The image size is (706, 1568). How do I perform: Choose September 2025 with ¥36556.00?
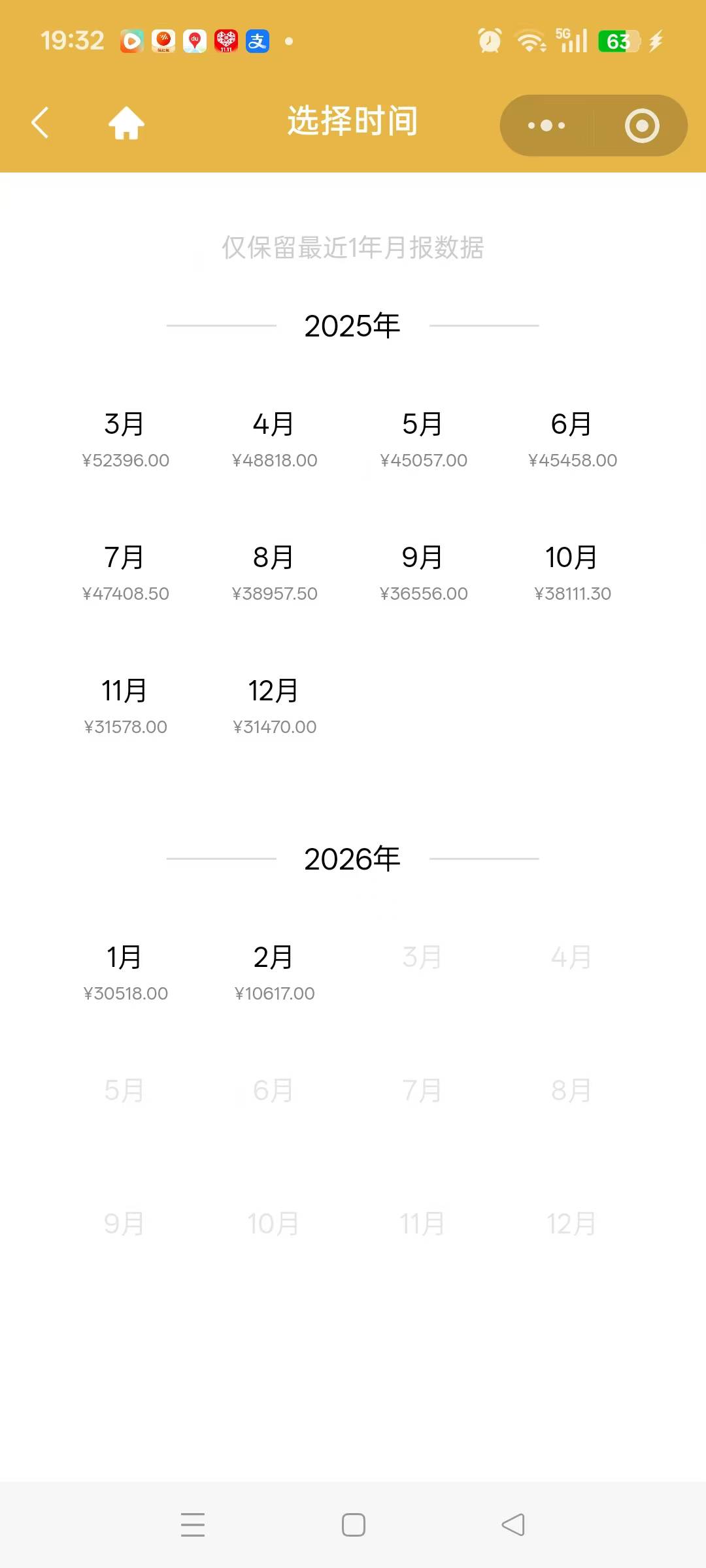pyautogui.click(x=423, y=572)
